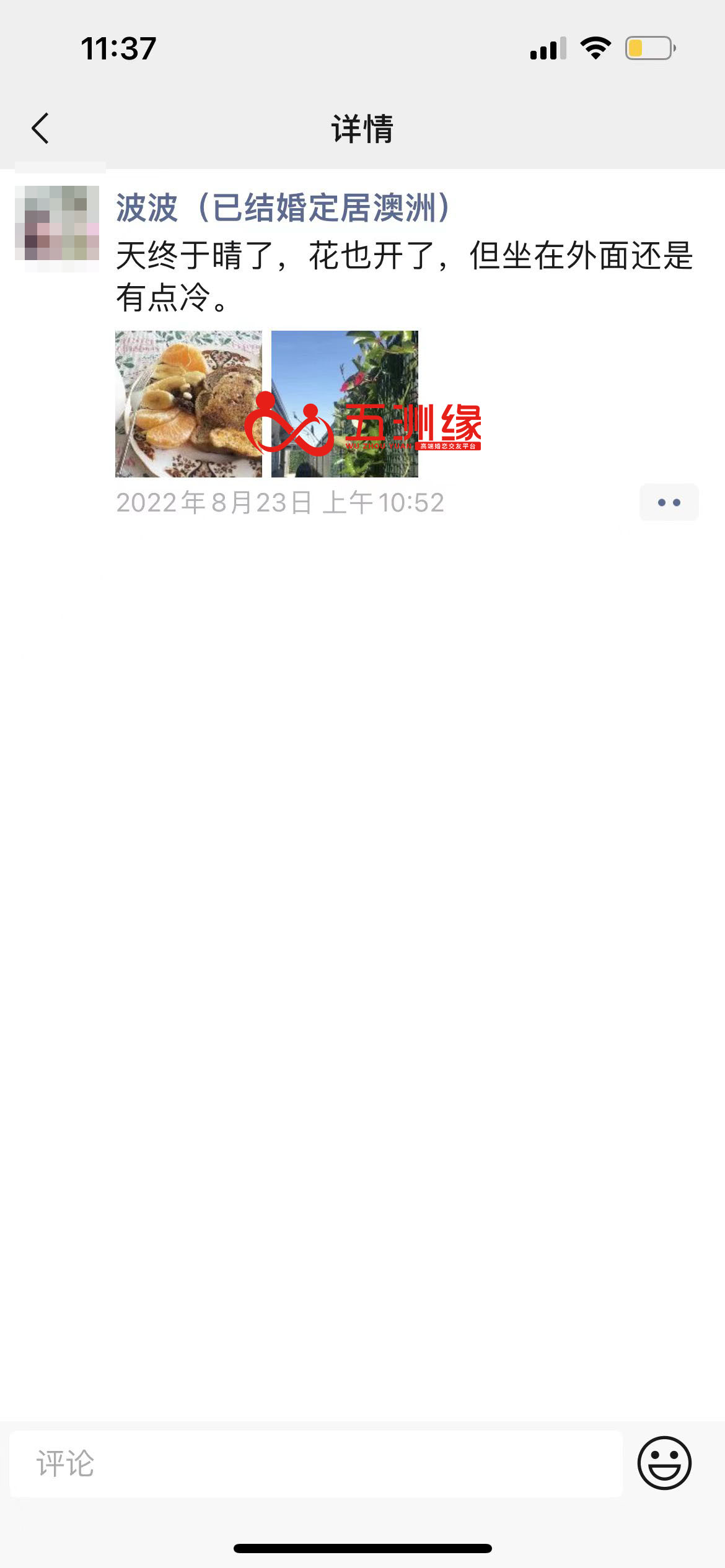Image resolution: width=725 pixels, height=1568 pixels.
Task: View the food plate photo
Action: pos(188,404)
